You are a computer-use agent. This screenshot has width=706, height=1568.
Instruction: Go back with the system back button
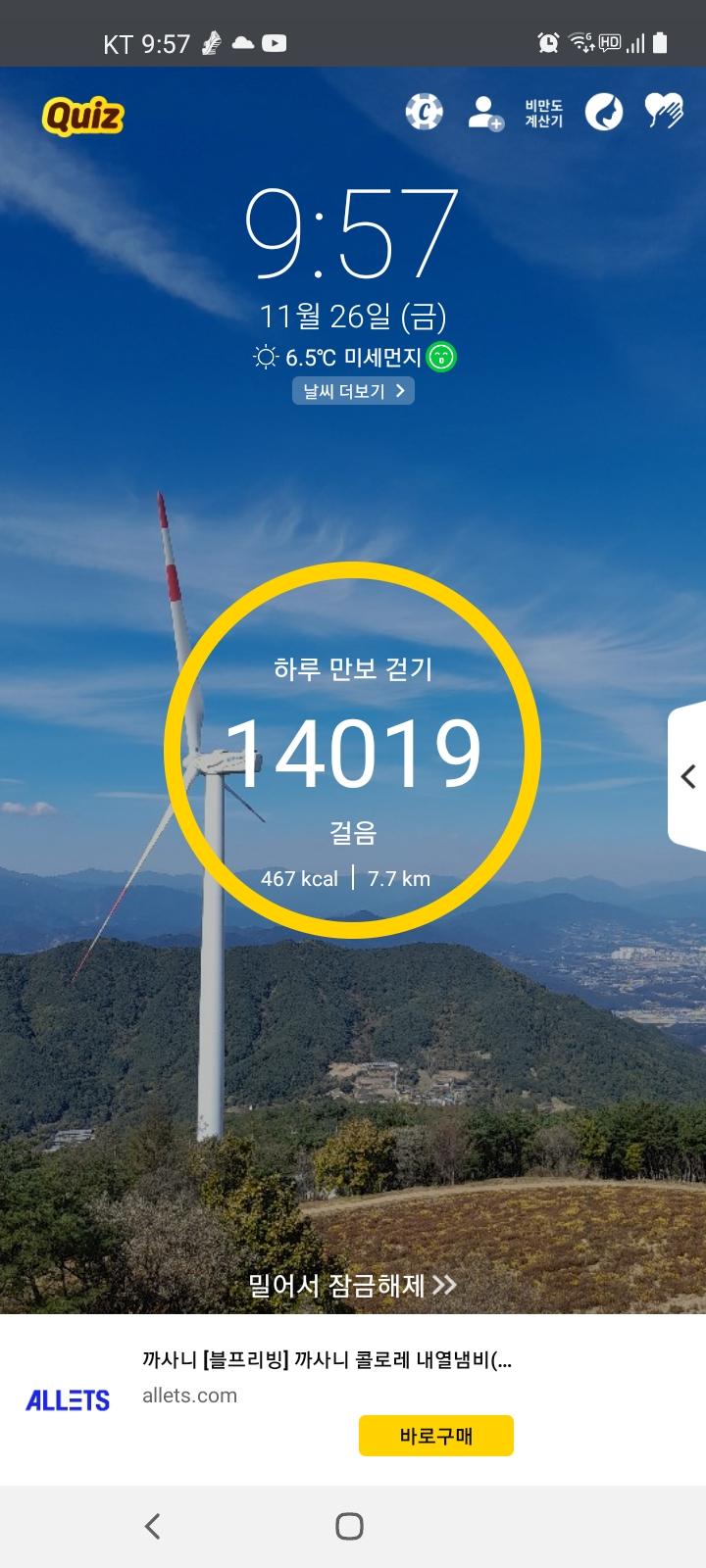pos(152,1526)
